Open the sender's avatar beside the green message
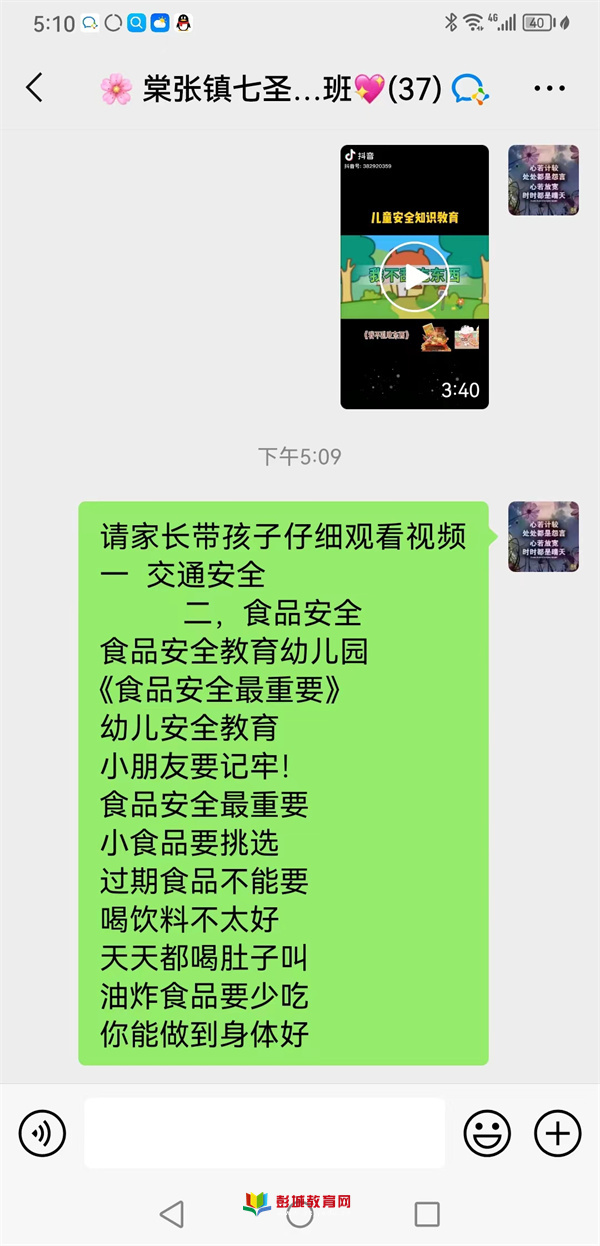The height and width of the screenshot is (1246, 600). pos(543,537)
